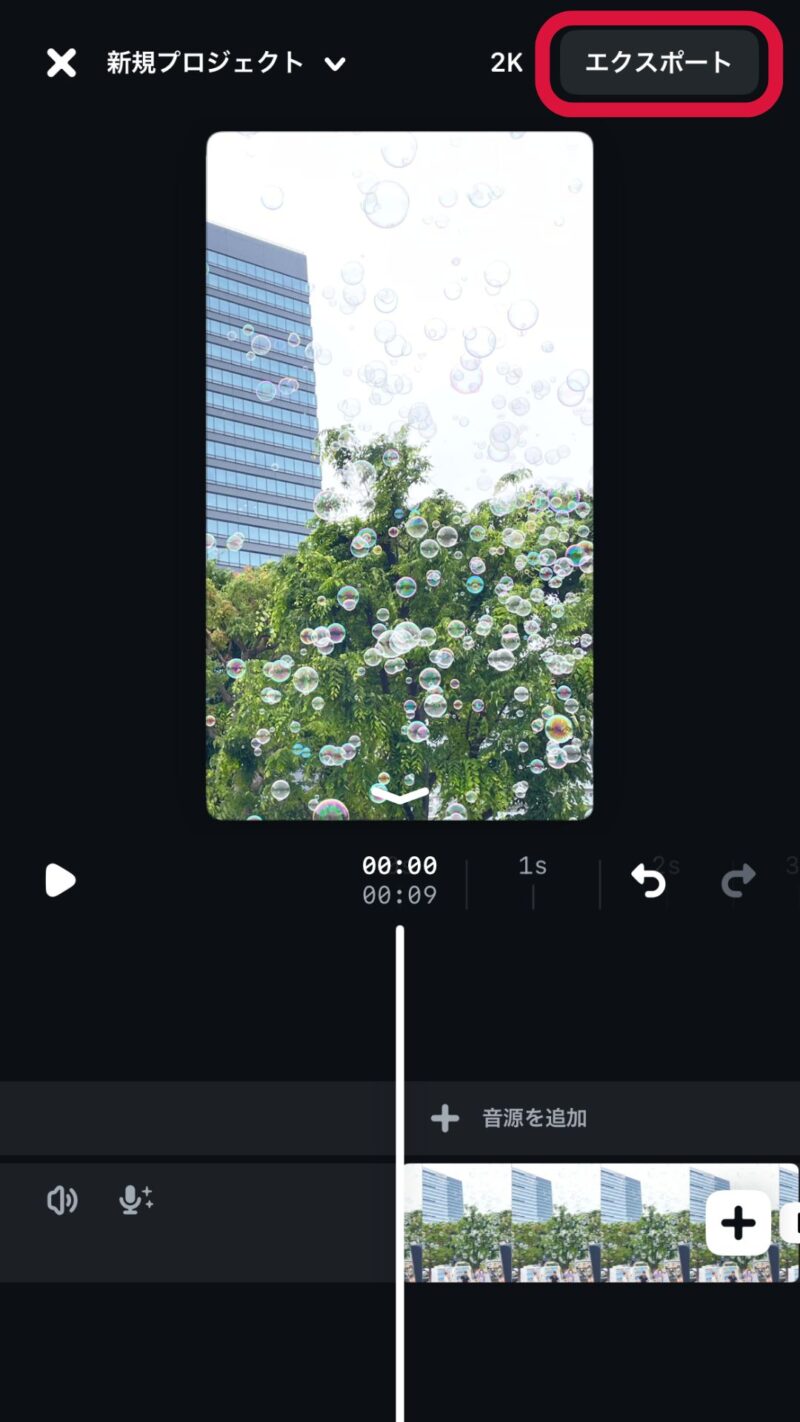800x1422 pixels.
Task: Open the AI voice microphone tool
Action: pyautogui.click(x=135, y=1200)
